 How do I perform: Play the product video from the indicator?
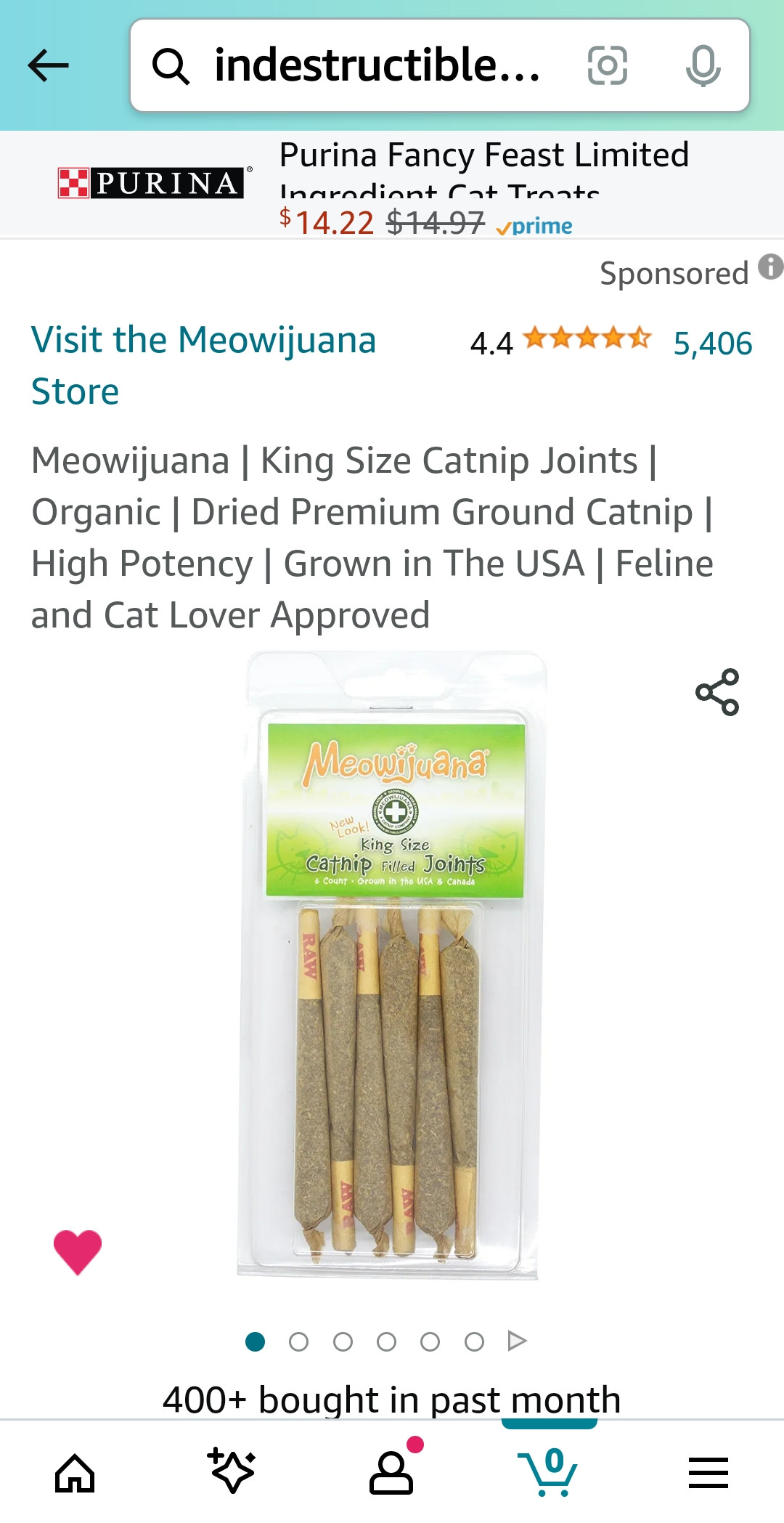(517, 1341)
